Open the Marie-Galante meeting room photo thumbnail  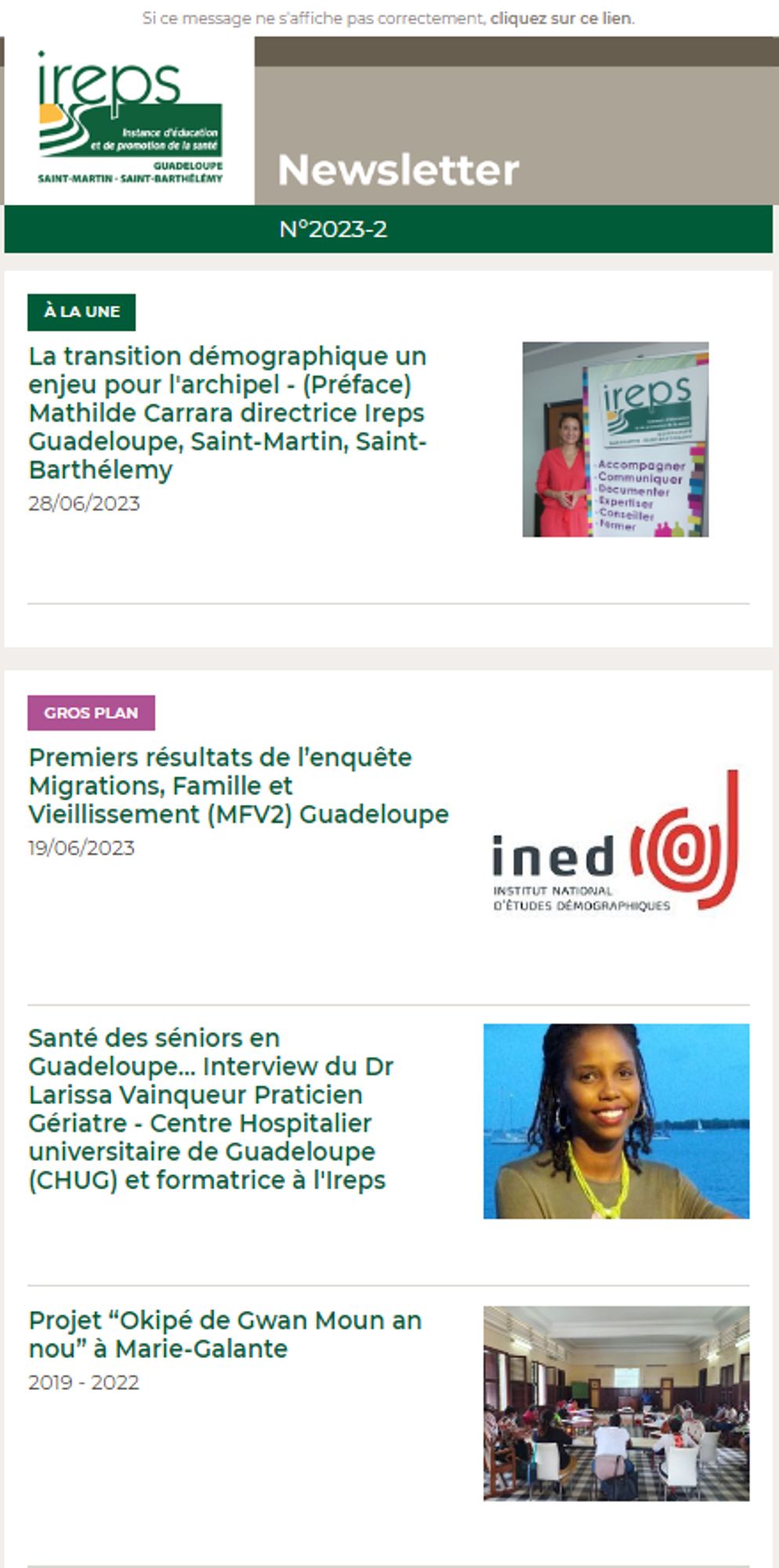click(x=616, y=1403)
